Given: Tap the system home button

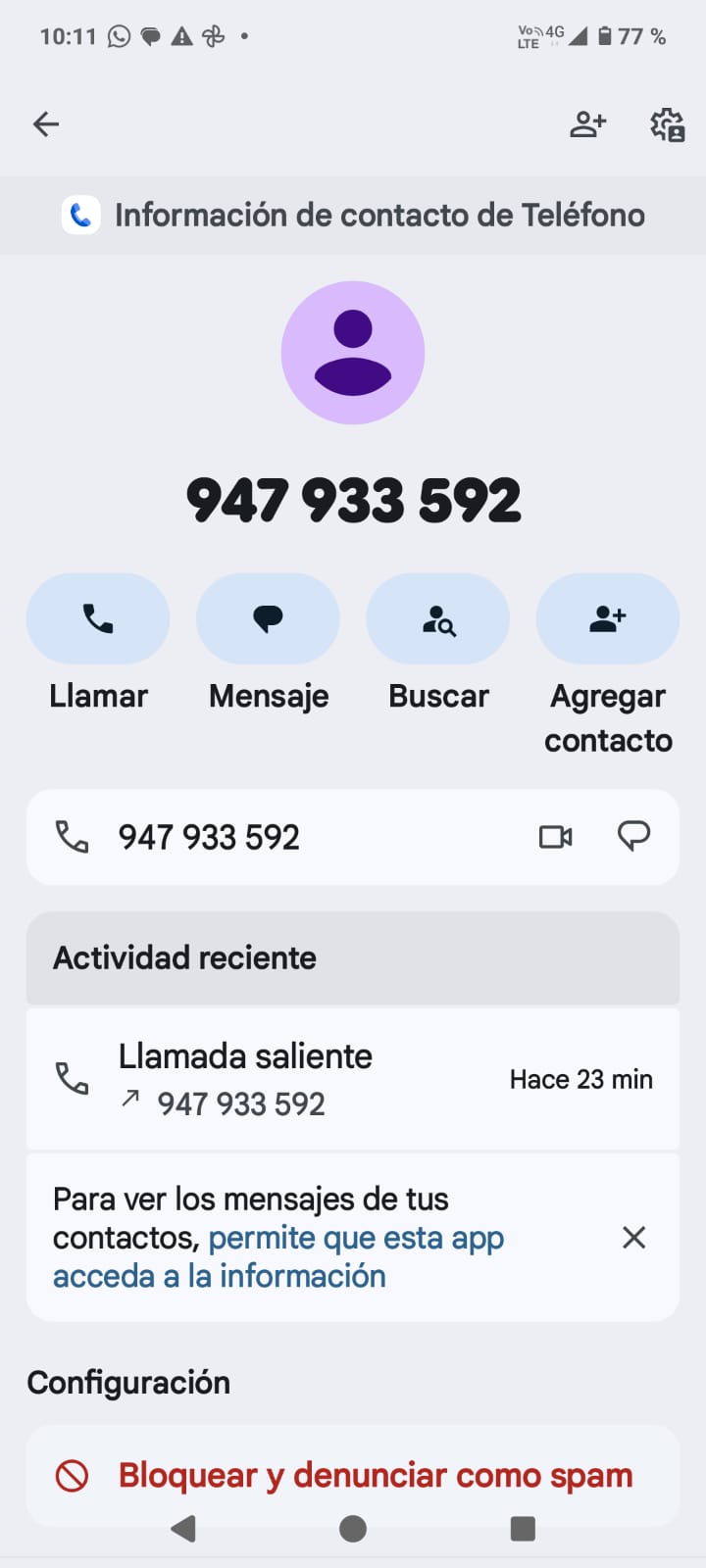Looking at the screenshot, I should 353,1529.
